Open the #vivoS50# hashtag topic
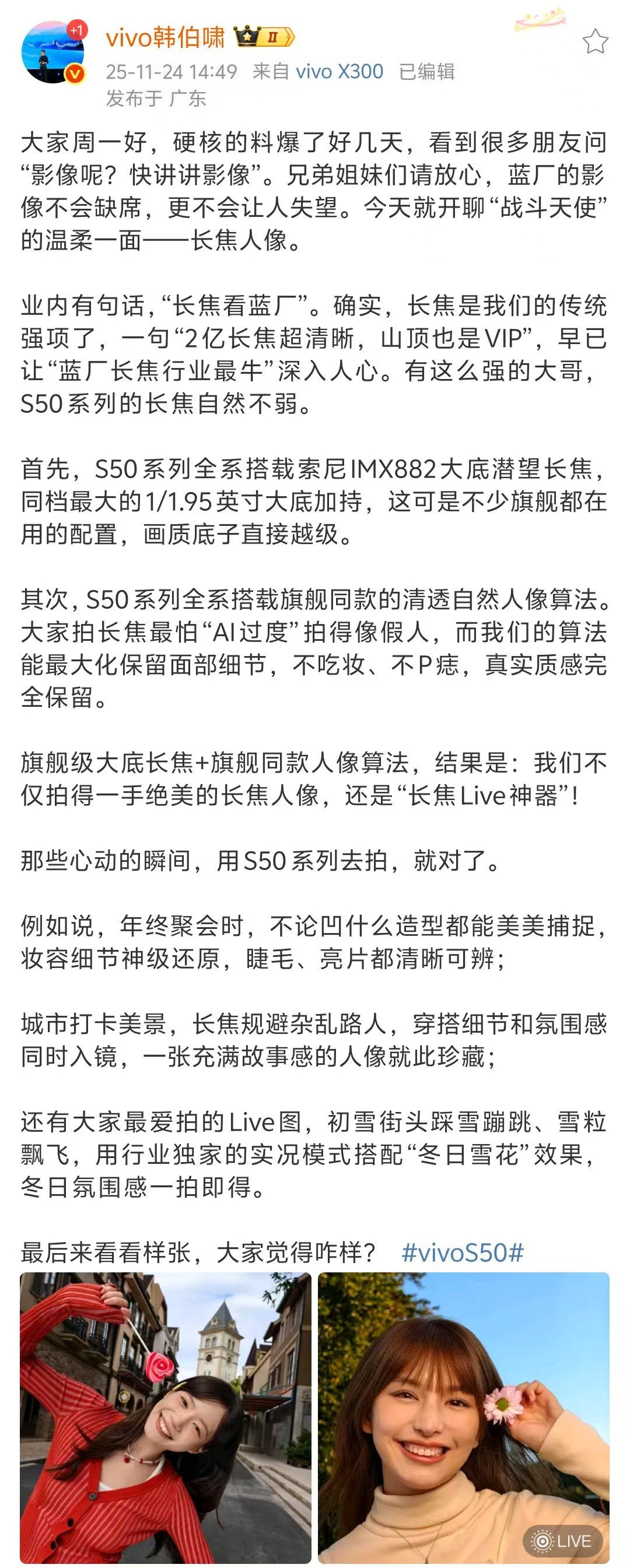This screenshot has height=1568, width=630. 463,1253
